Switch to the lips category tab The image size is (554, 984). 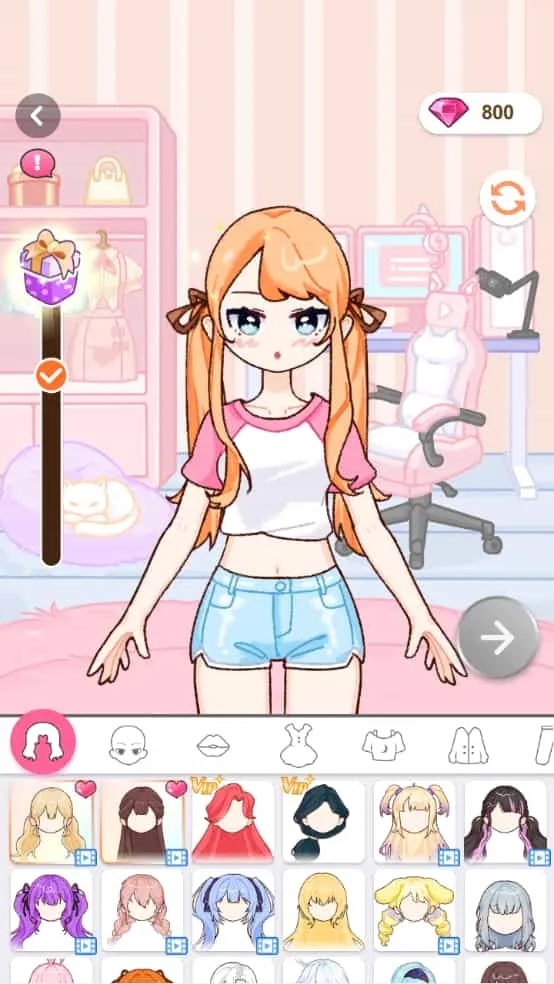[x=213, y=746]
